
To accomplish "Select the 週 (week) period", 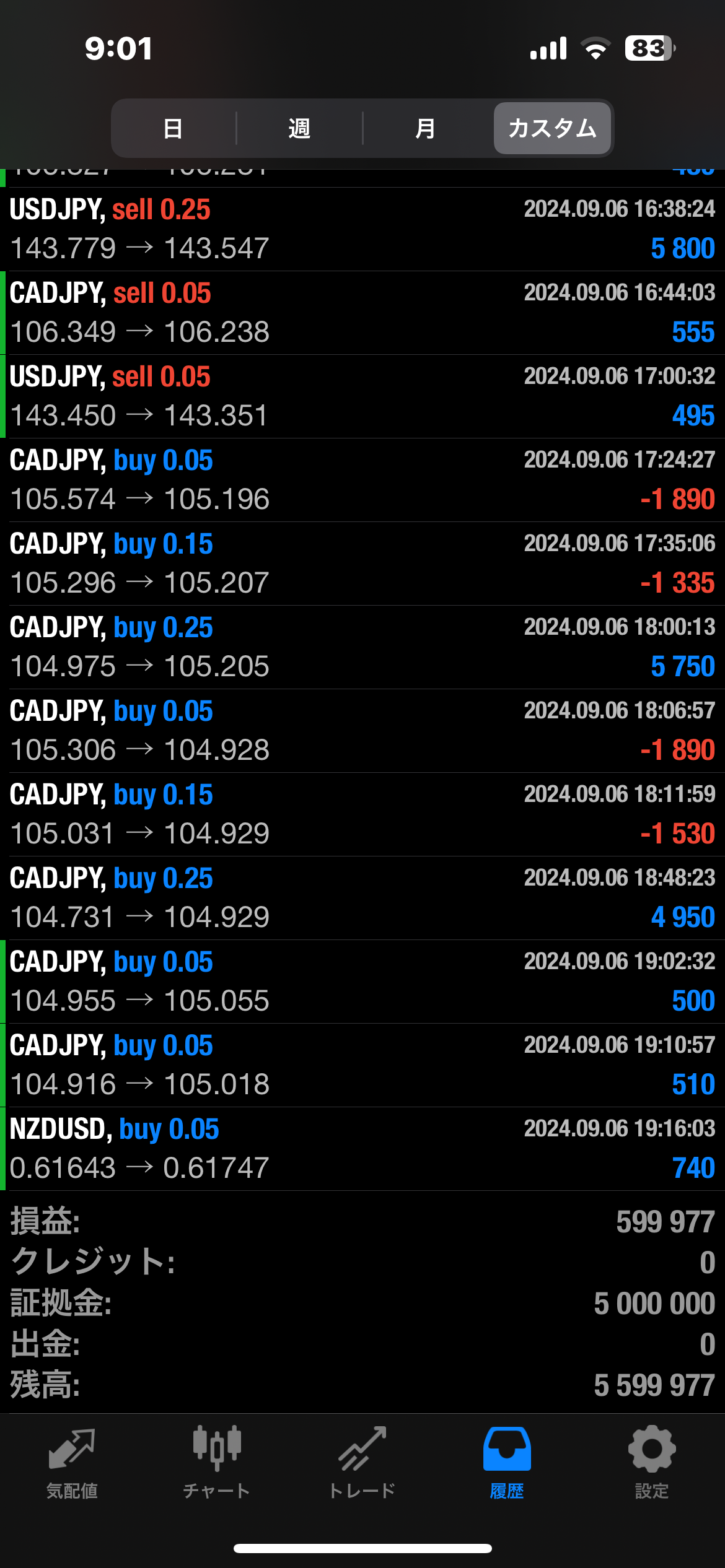I will 299,129.
